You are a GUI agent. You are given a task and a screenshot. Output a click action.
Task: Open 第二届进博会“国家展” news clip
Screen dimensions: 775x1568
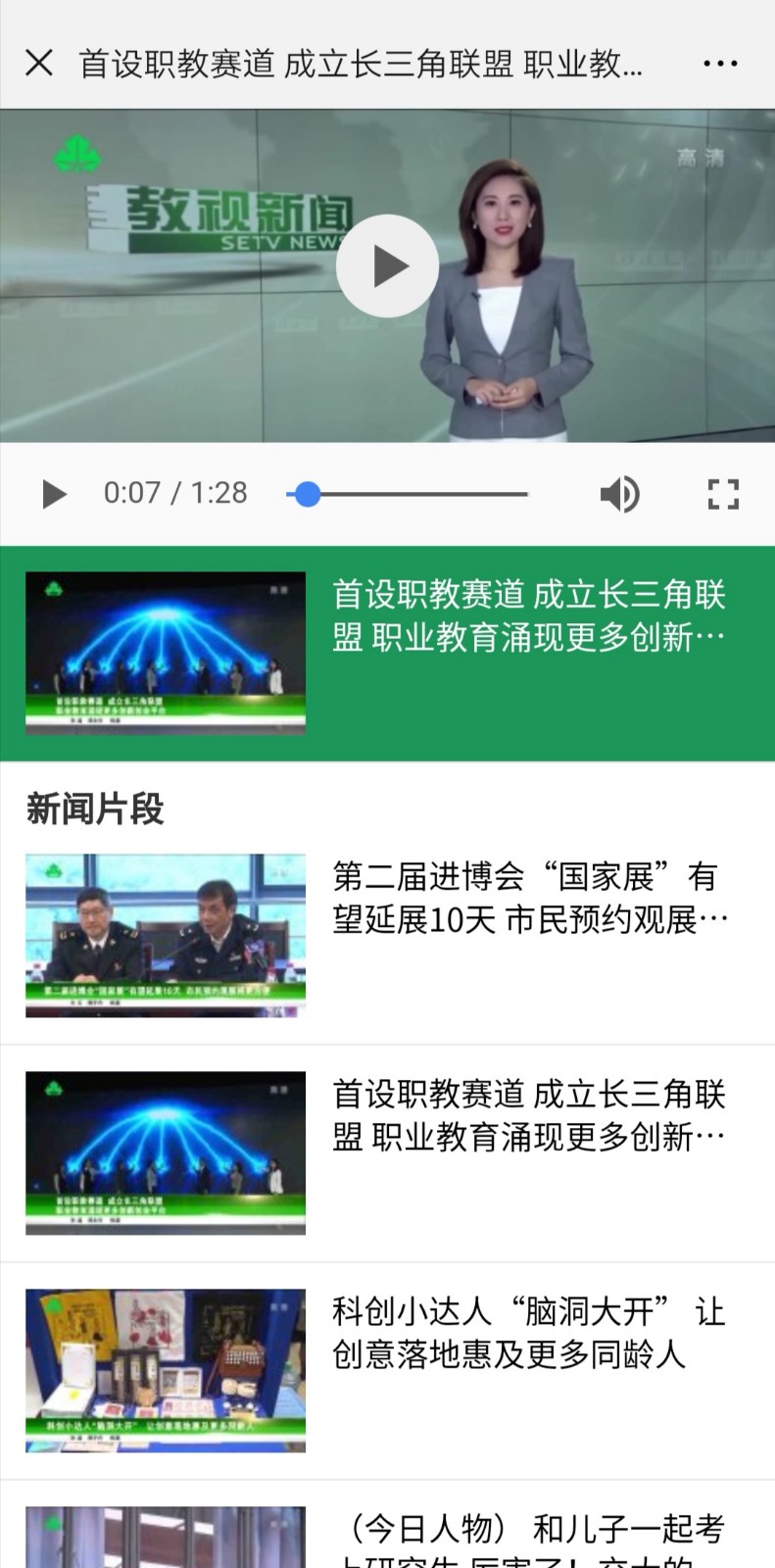387,935
